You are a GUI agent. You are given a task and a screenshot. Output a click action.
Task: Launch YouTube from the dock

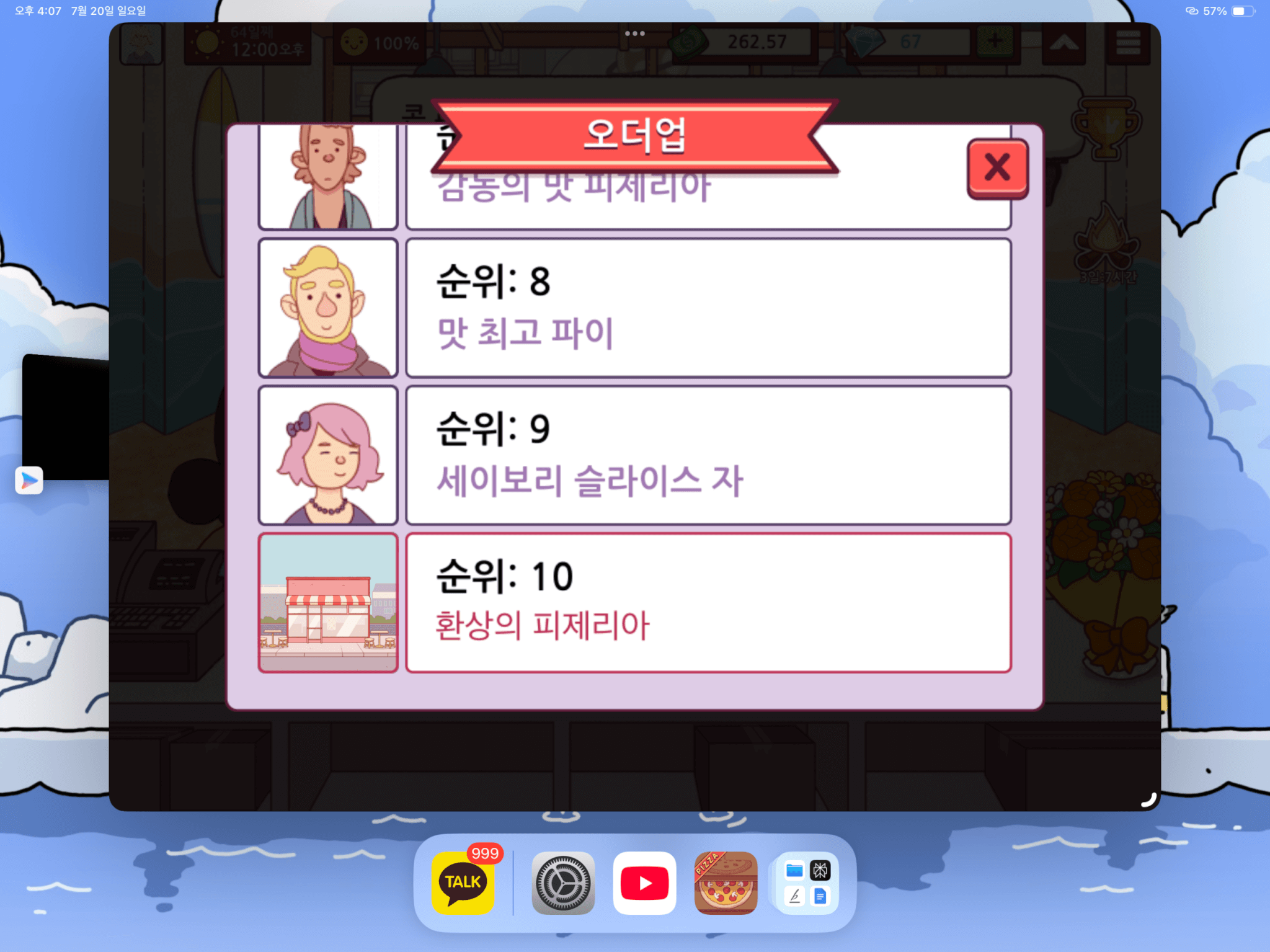644,883
